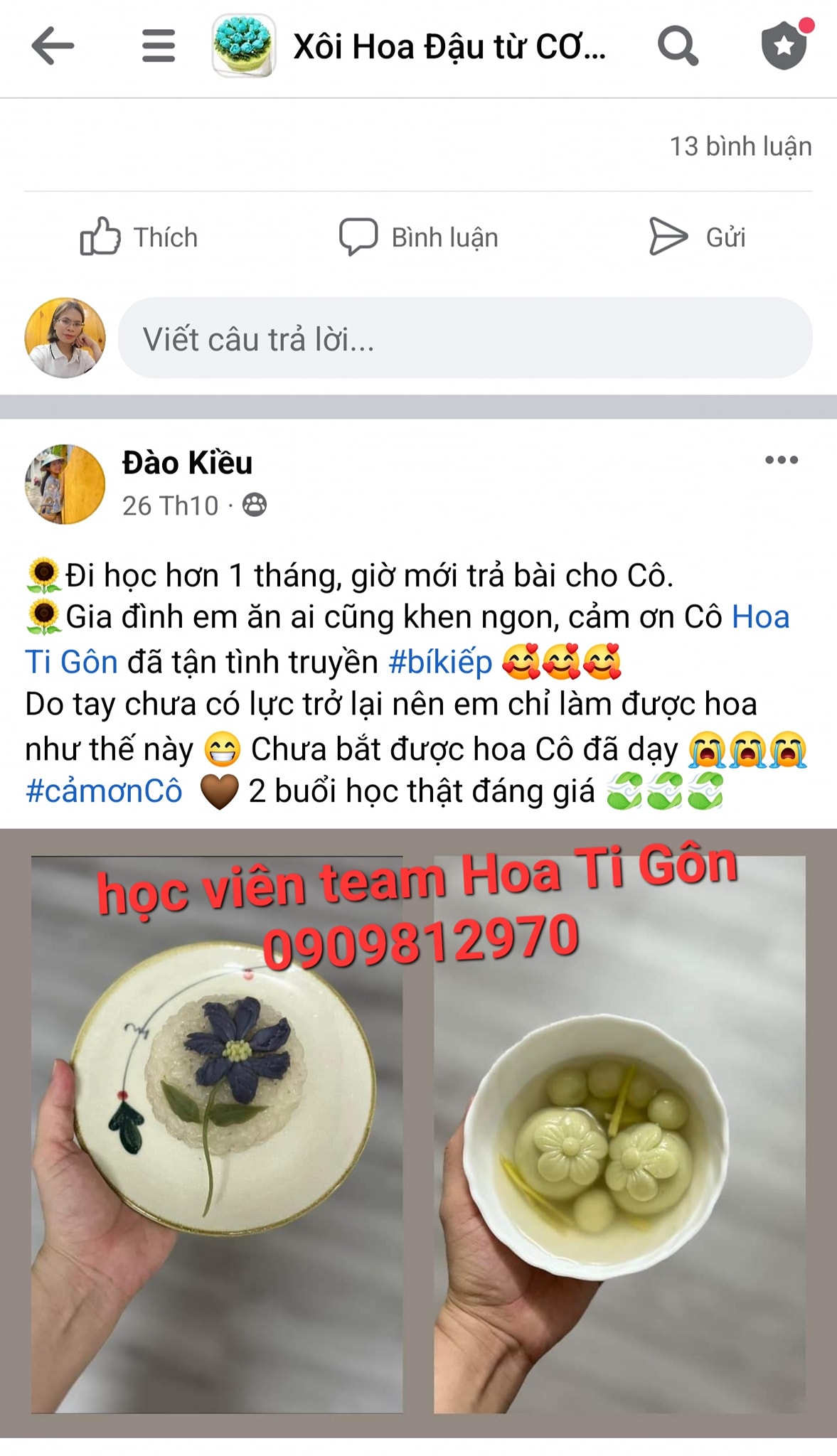Search within the group

(x=677, y=46)
